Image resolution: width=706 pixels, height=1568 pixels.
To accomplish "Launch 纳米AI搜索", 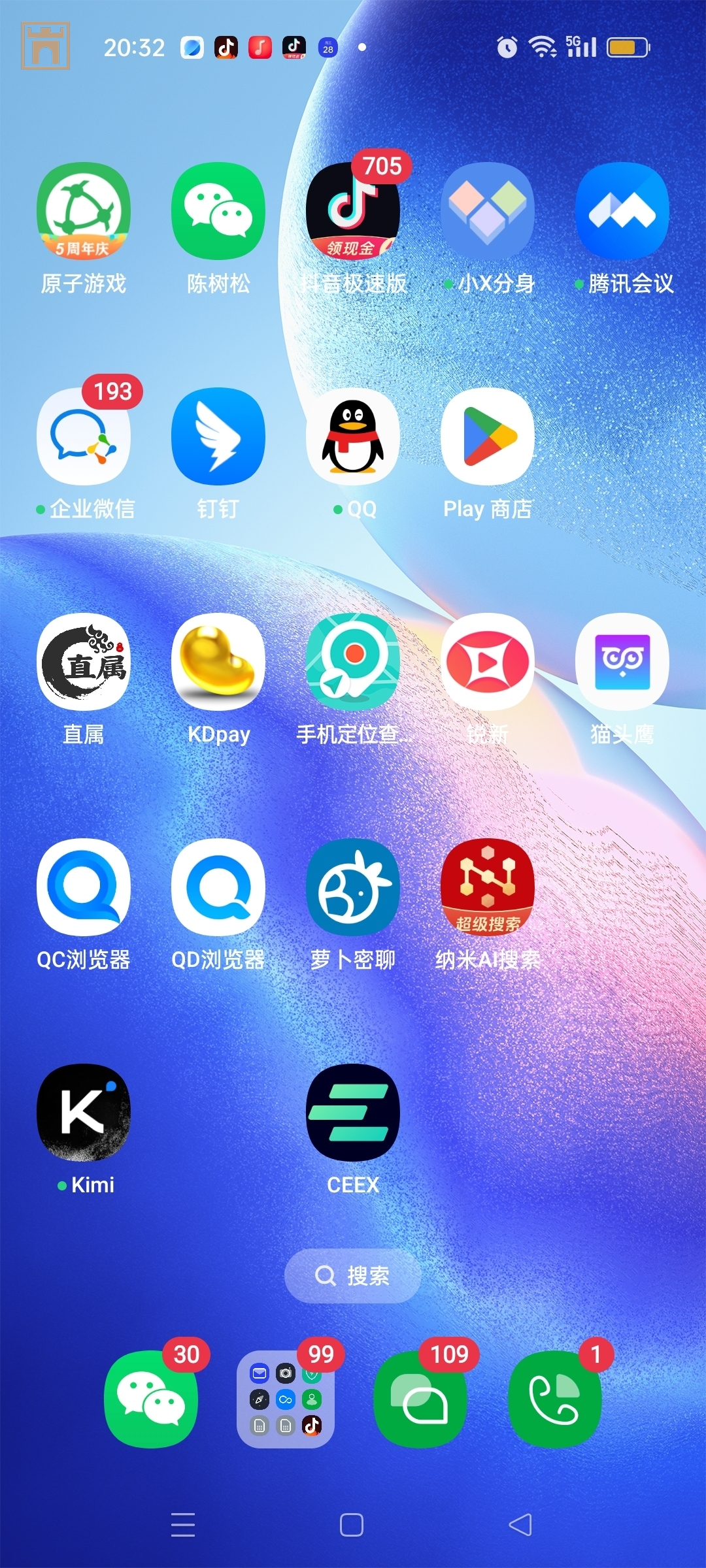I will pyautogui.click(x=487, y=889).
